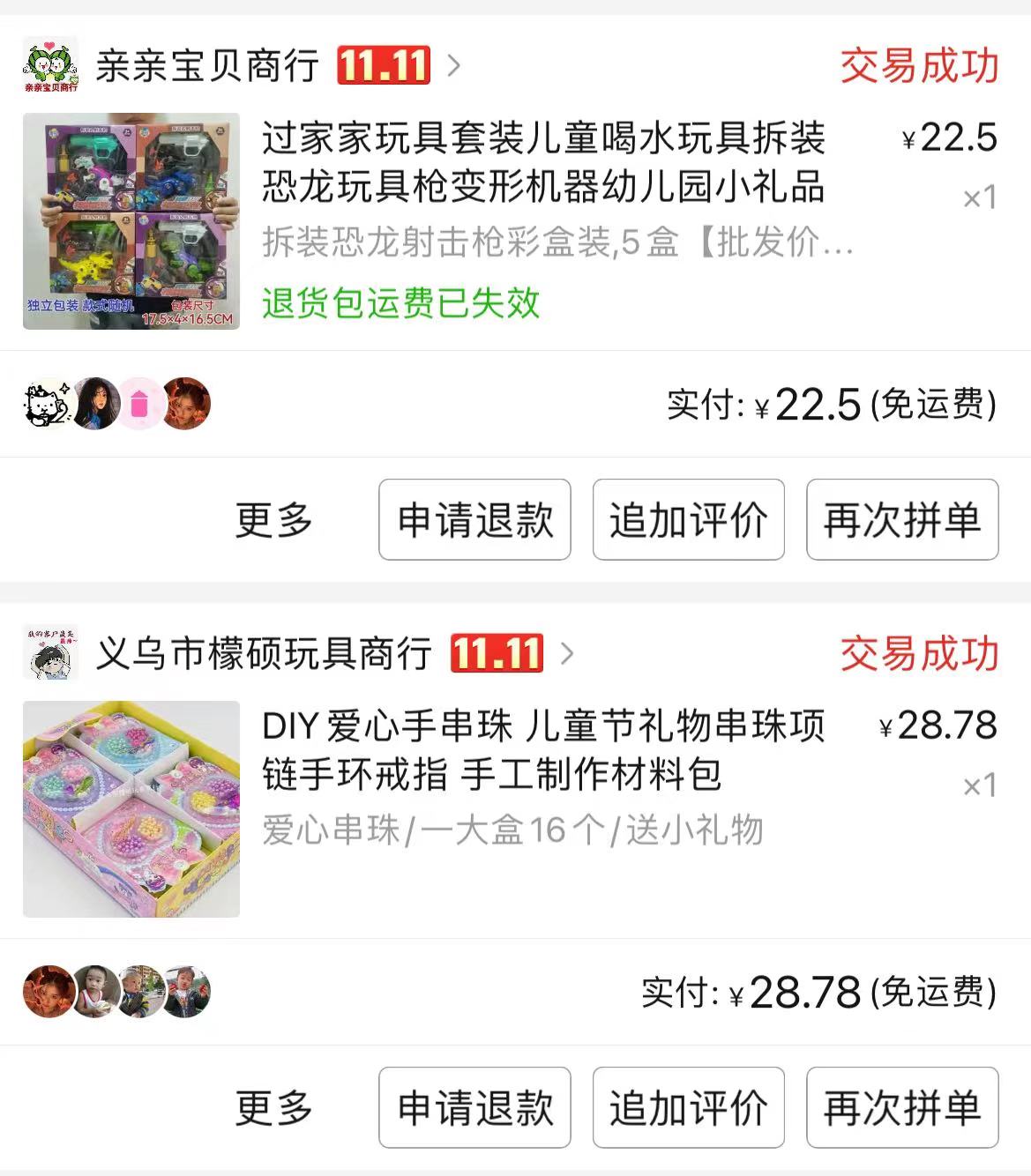
Task: Tap 申请退款 for the dinosaur toy order
Action: (x=474, y=519)
